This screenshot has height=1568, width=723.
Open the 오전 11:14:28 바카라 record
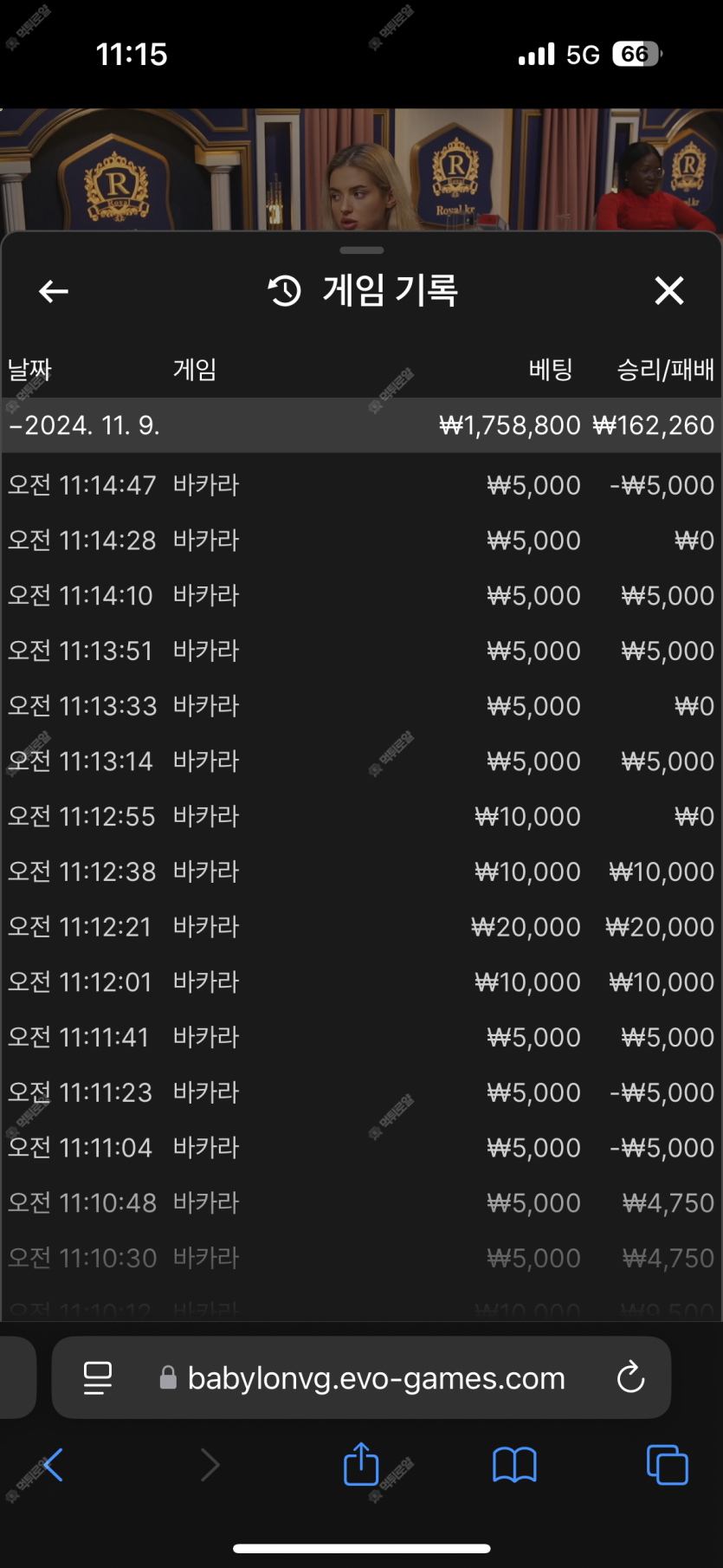(x=361, y=541)
